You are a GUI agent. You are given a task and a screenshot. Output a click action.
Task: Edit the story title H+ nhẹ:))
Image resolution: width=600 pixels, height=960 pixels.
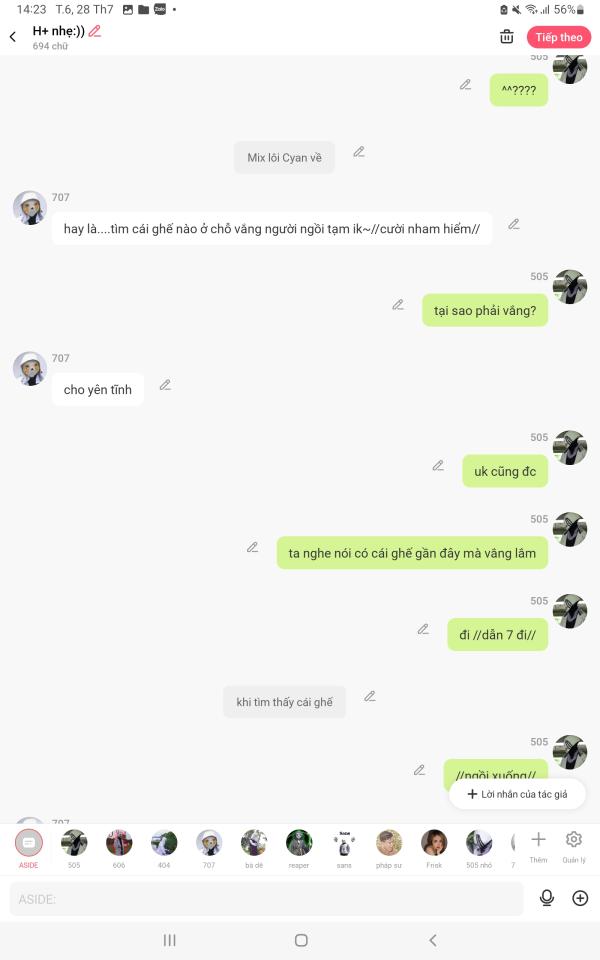coord(95,31)
